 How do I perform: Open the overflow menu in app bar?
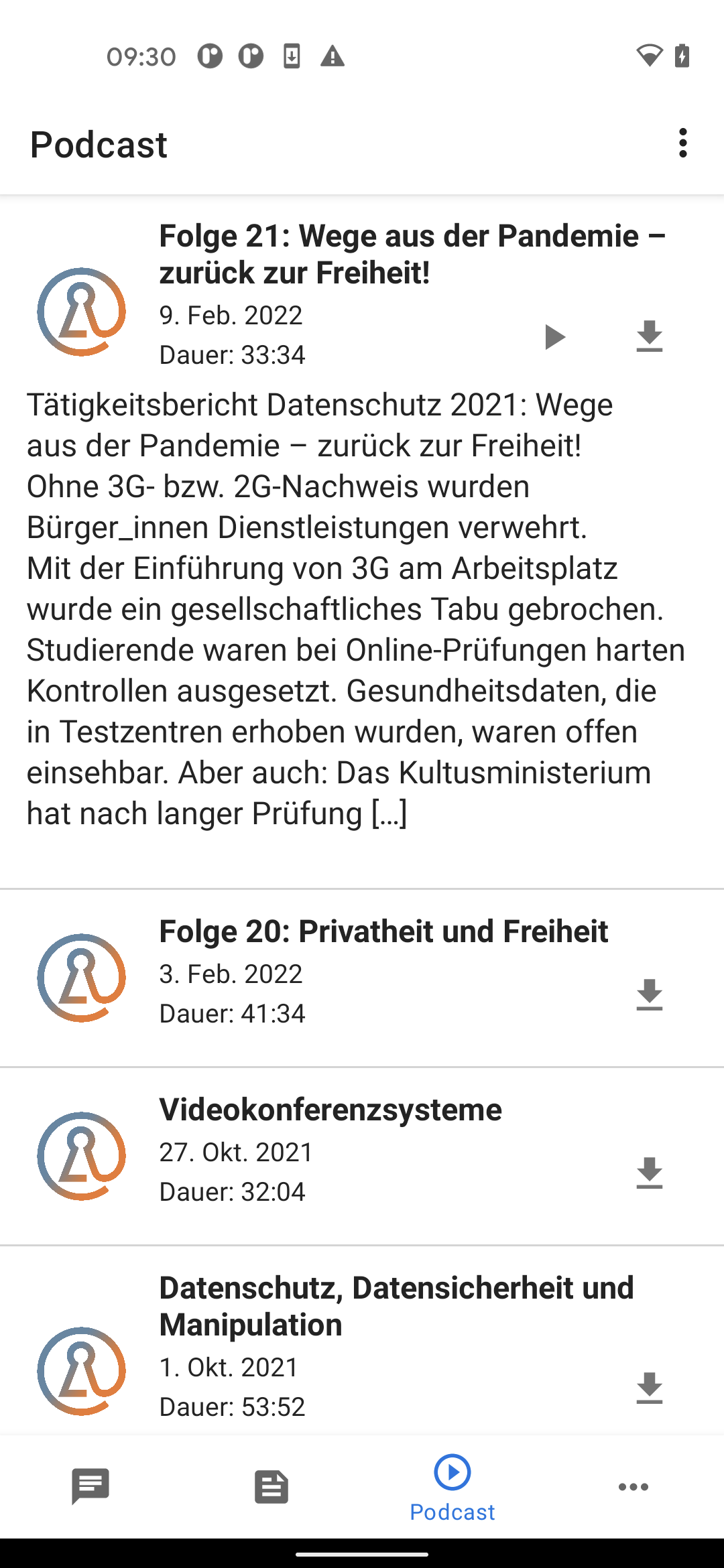(682, 143)
